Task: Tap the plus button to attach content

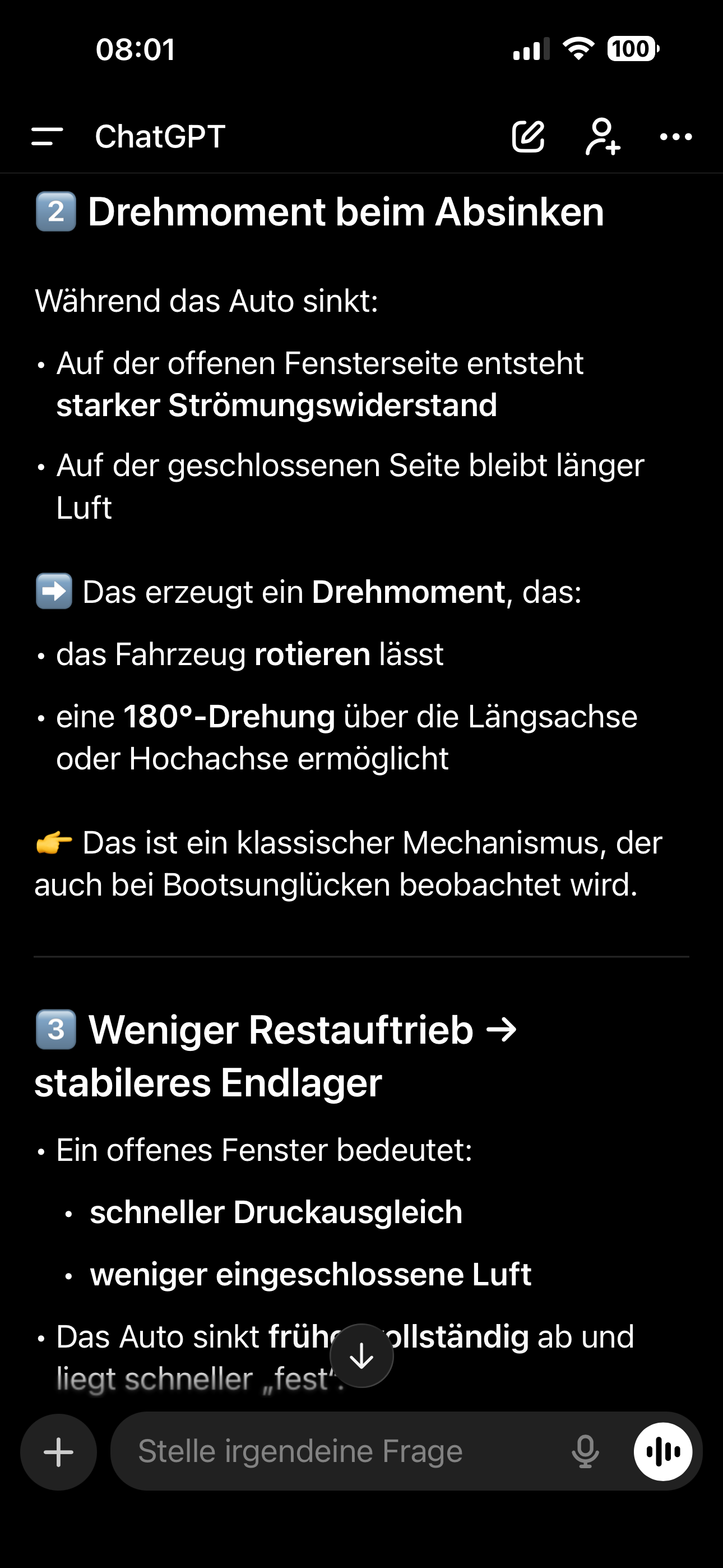Action: [x=58, y=1452]
